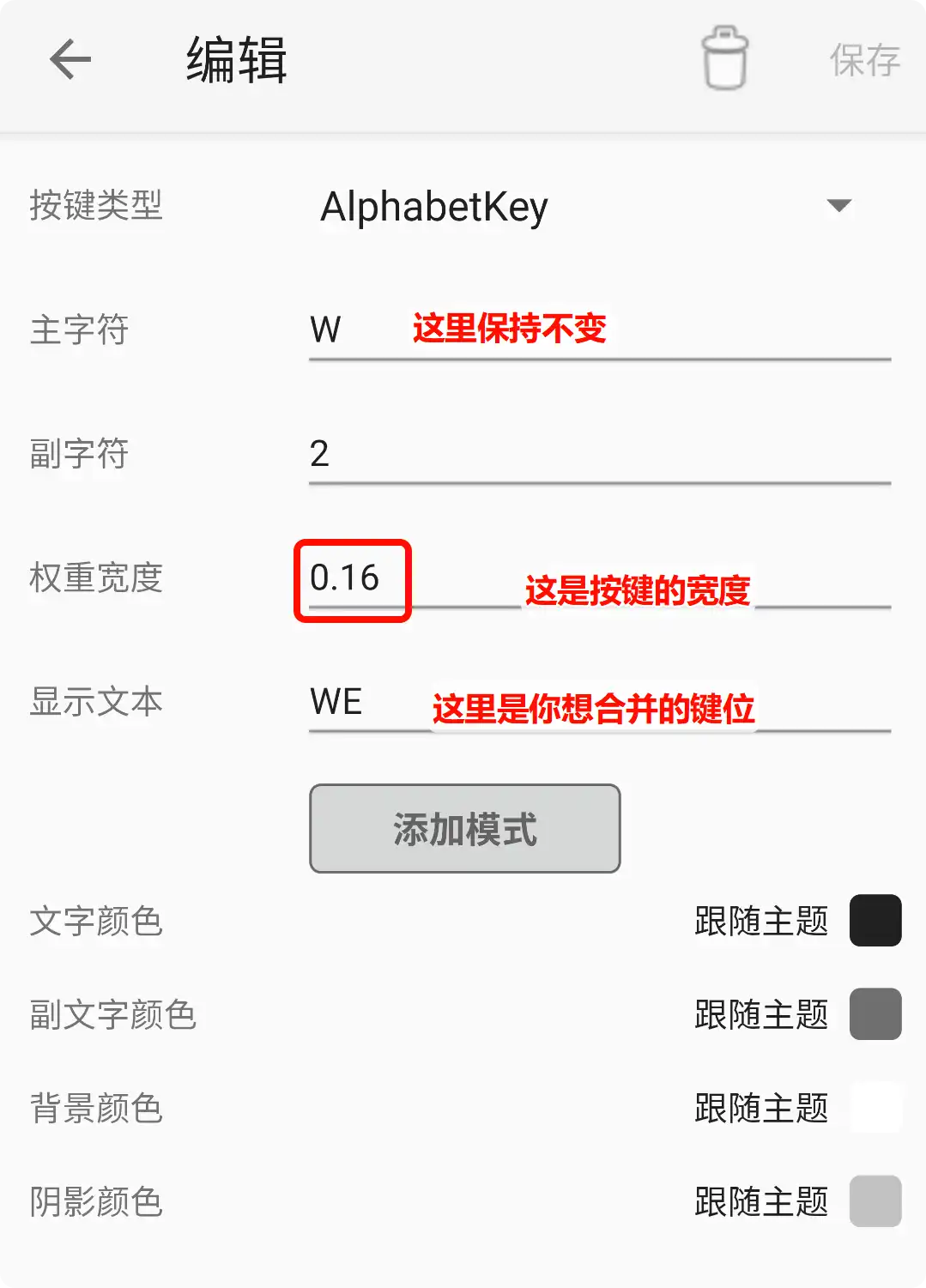Pick the 副文字颜色 gray swatch
Image resolution: width=926 pixels, height=1288 pixels.
(x=875, y=1014)
